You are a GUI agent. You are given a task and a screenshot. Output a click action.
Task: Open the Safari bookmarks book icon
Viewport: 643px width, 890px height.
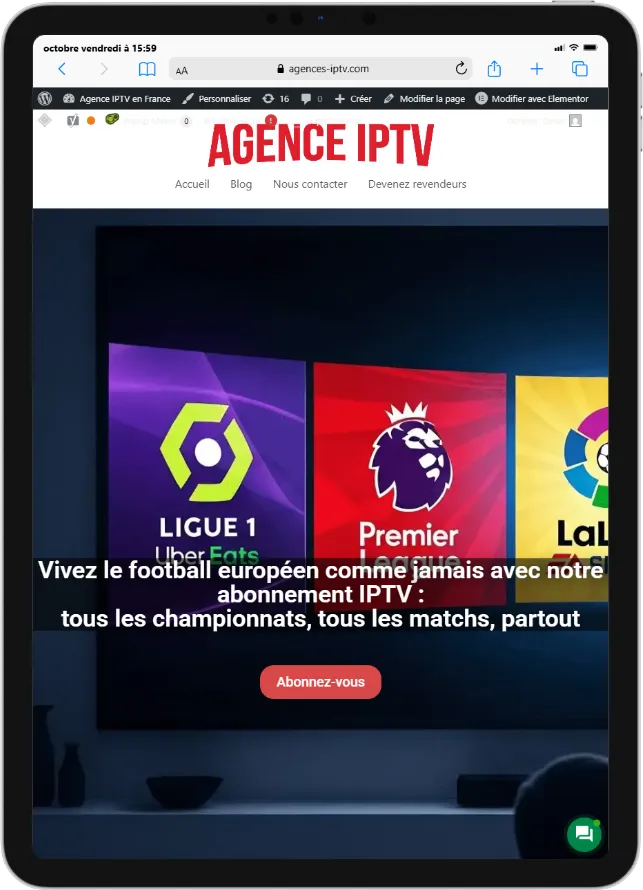pyautogui.click(x=147, y=69)
